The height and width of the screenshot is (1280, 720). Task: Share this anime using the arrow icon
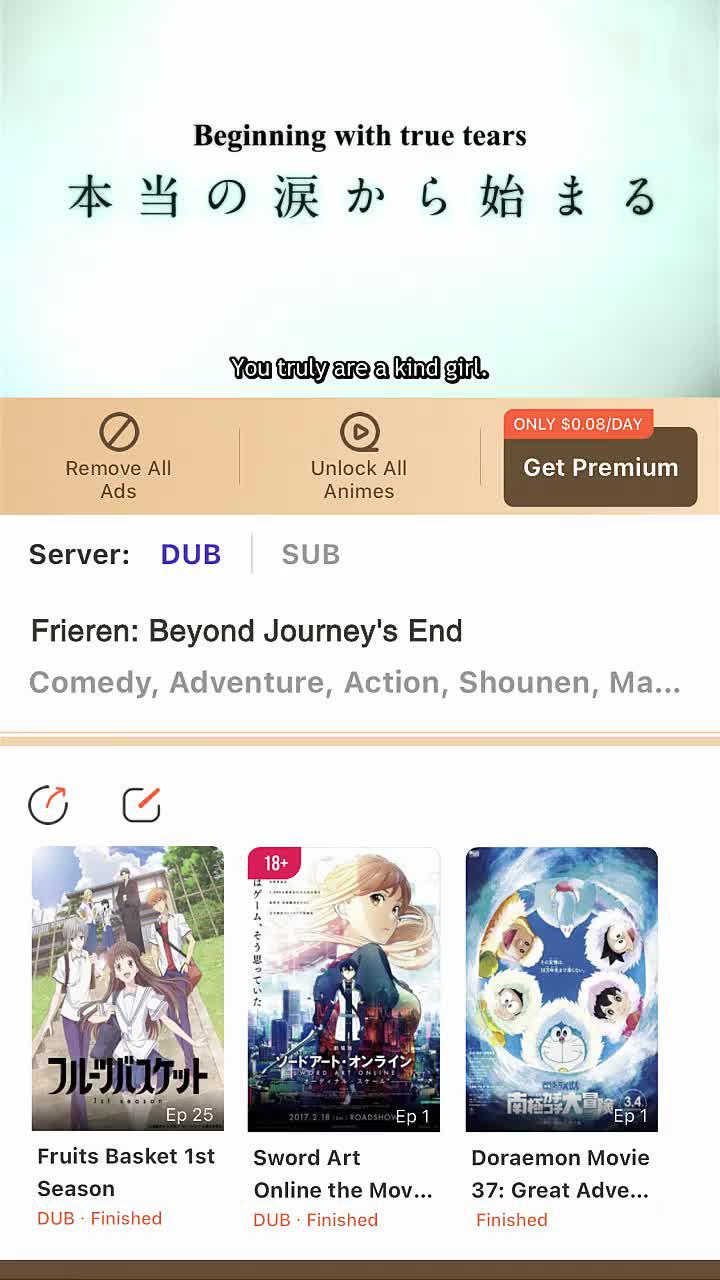tap(48, 805)
